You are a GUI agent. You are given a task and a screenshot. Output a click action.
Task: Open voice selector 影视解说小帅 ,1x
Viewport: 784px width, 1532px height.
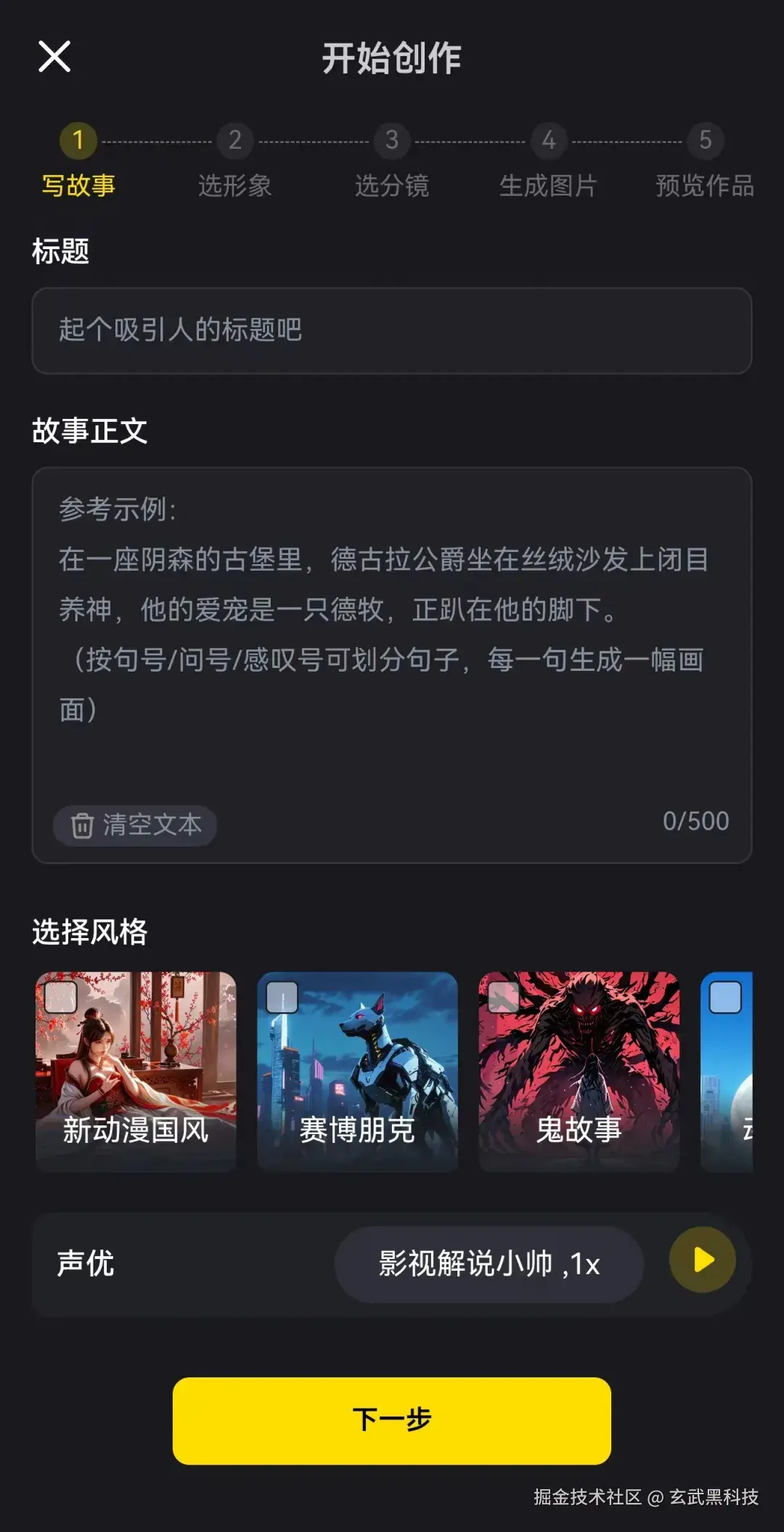[489, 1264]
